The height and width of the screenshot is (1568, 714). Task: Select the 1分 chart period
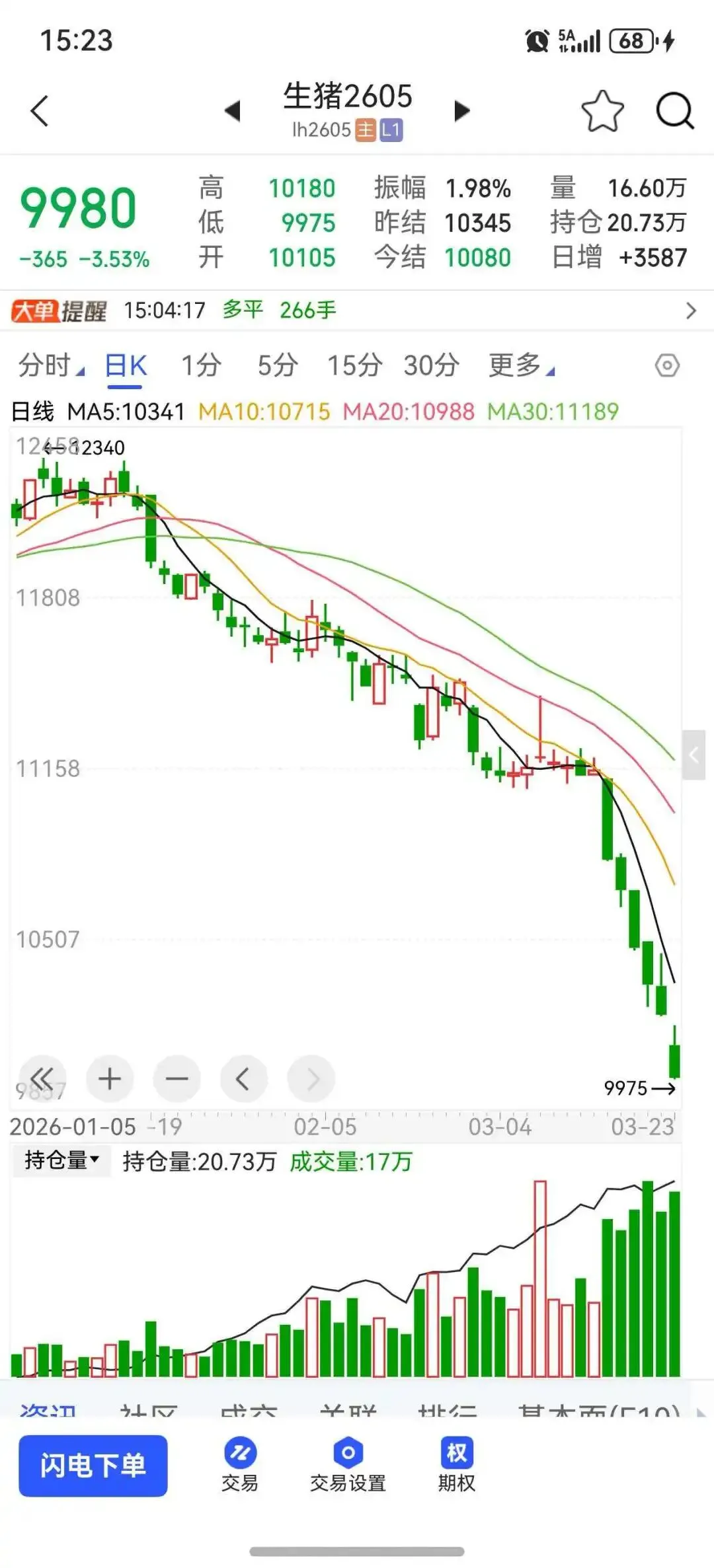(x=201, y=365)
